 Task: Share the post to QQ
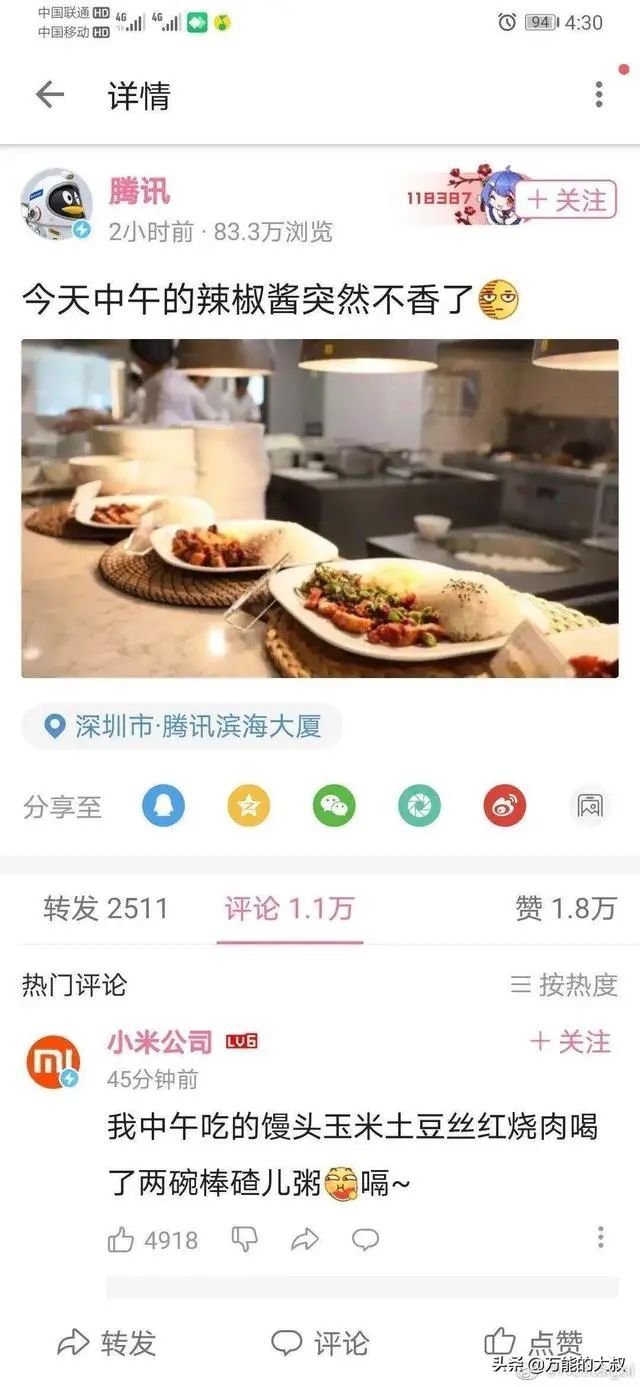pos(163,806)
